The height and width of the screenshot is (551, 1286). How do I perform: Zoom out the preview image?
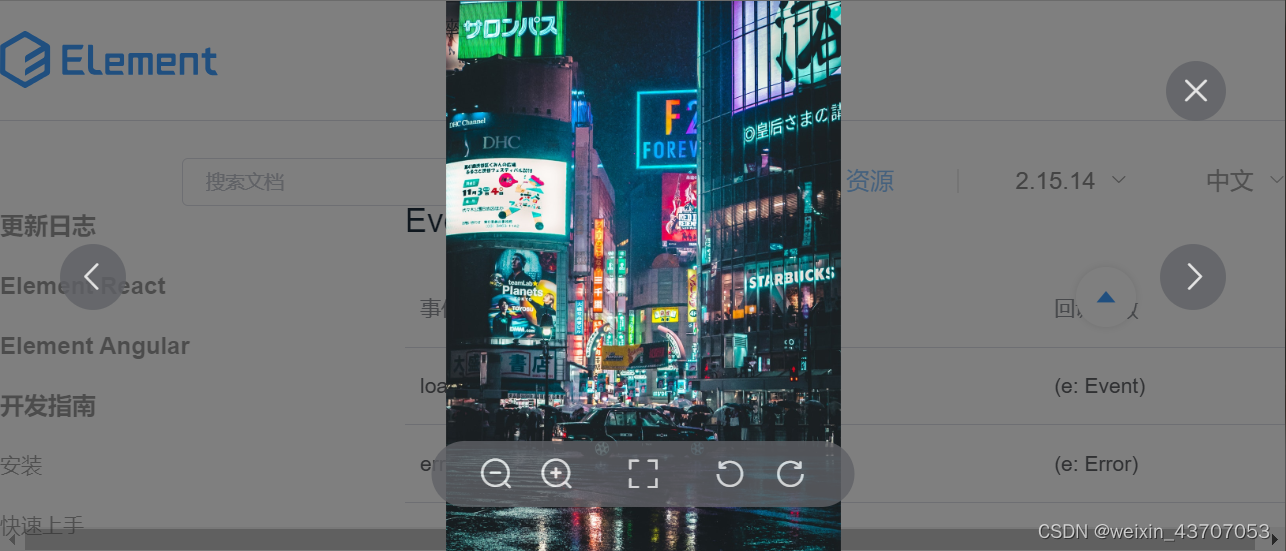496,474
